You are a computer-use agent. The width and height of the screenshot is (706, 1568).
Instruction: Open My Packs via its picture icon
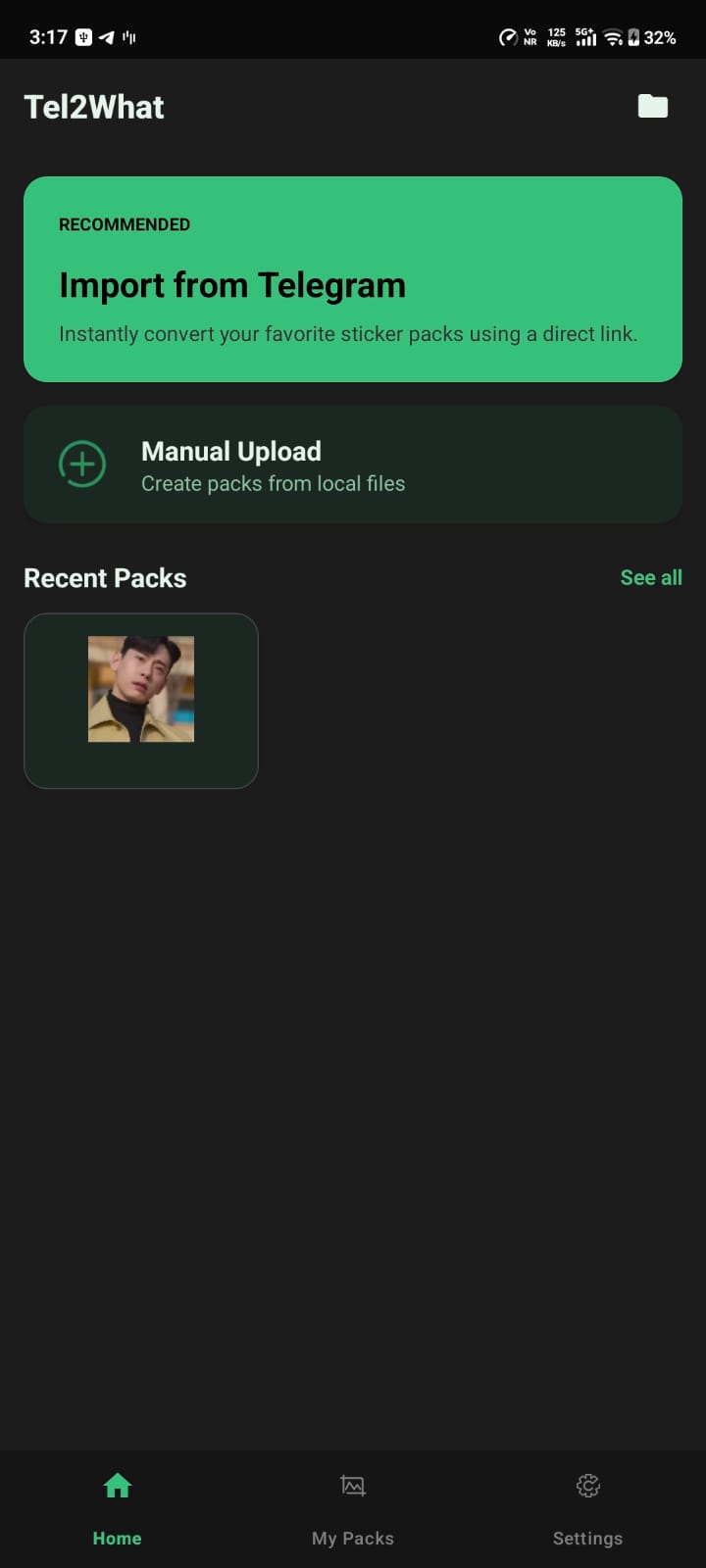pos(352,1485)
